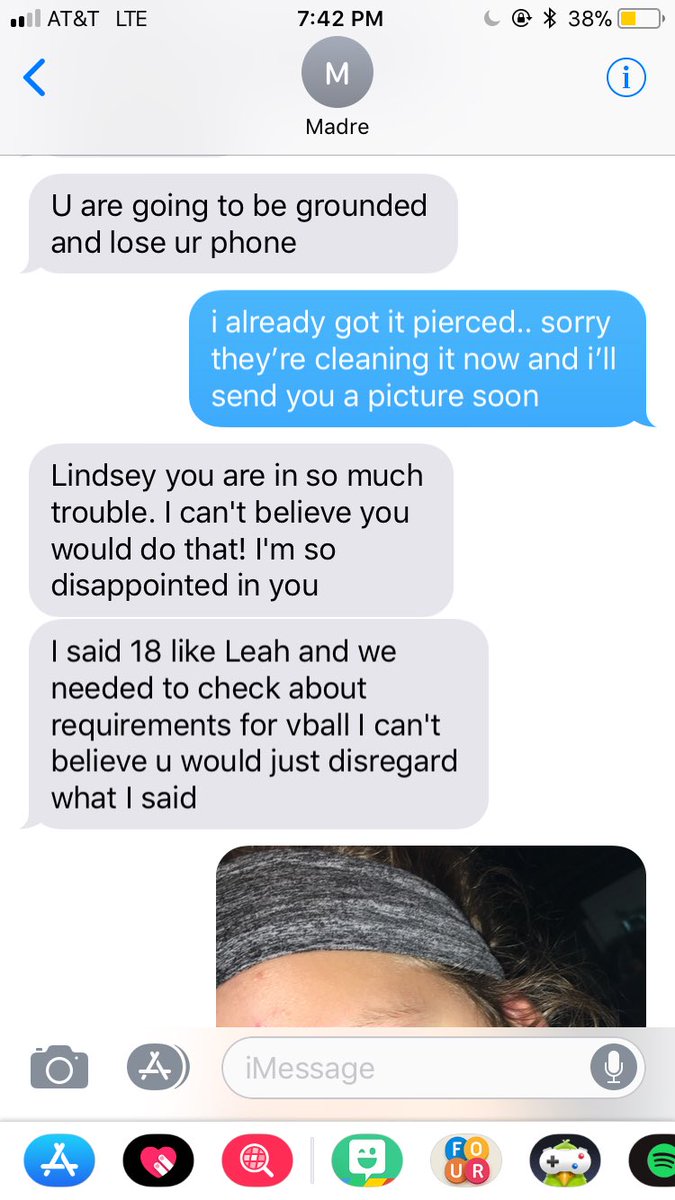Open the App Store iMessage app
This screenshot has height=1200, width=675.
pos(59,1161)
